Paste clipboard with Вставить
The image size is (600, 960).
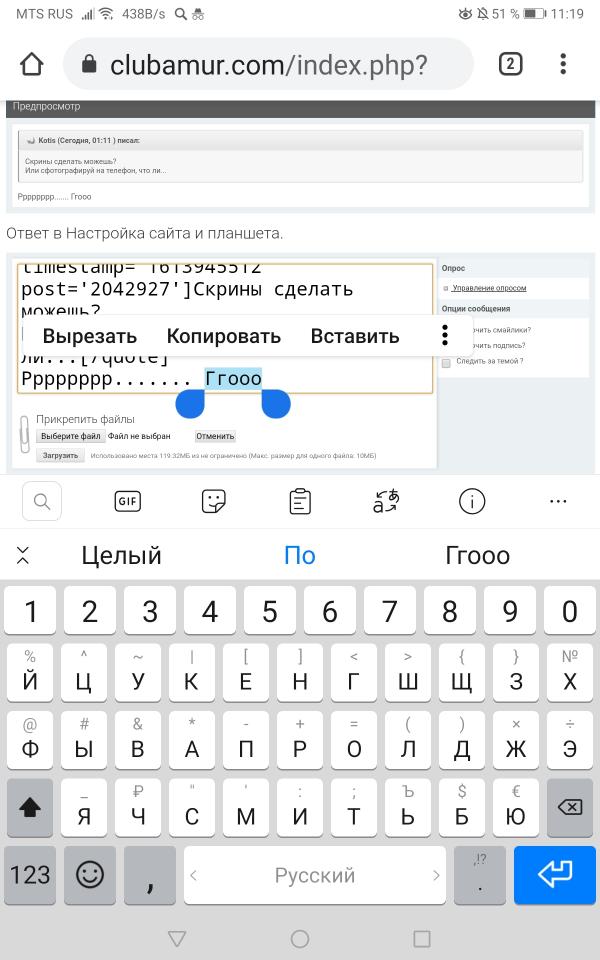(355, 336)
